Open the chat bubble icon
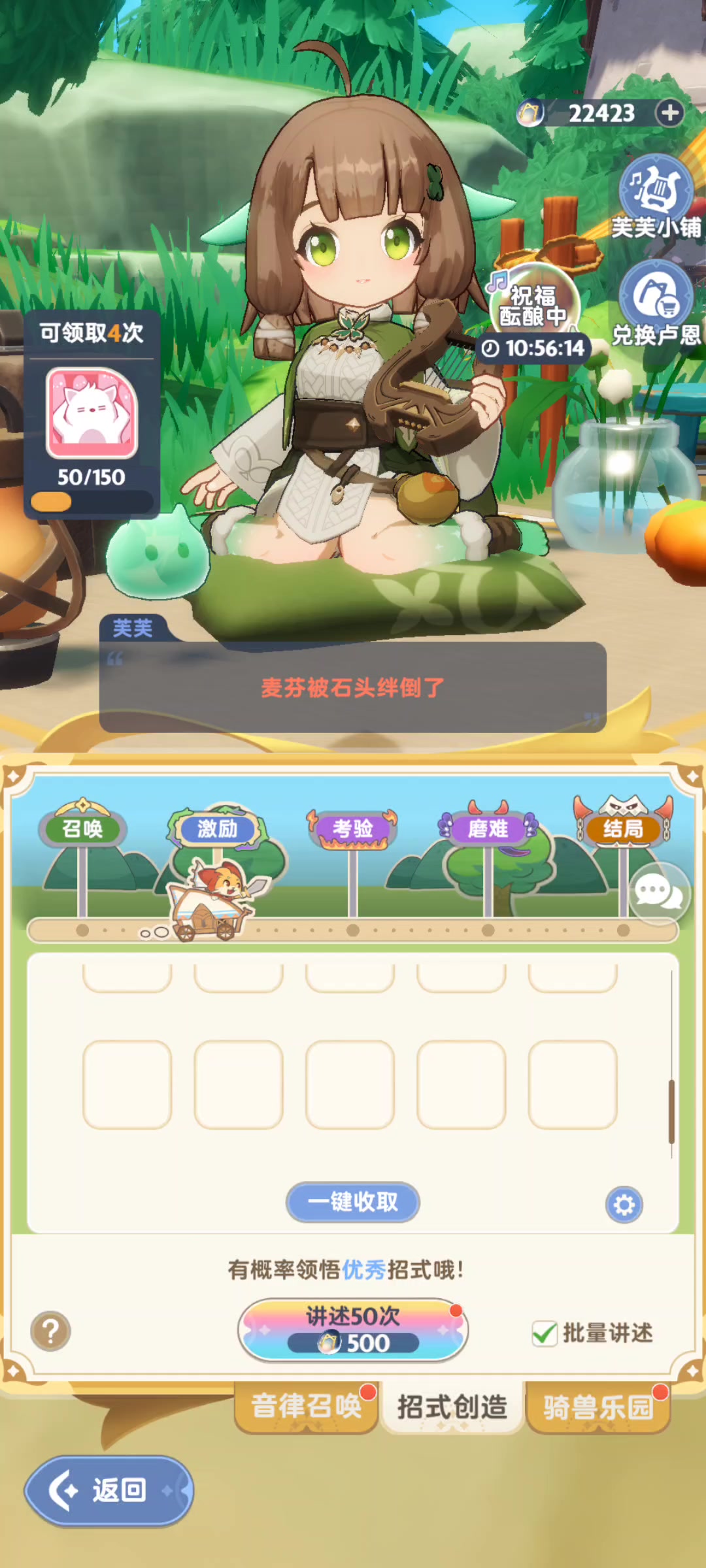706x1568 pixels. pos(658,893)
